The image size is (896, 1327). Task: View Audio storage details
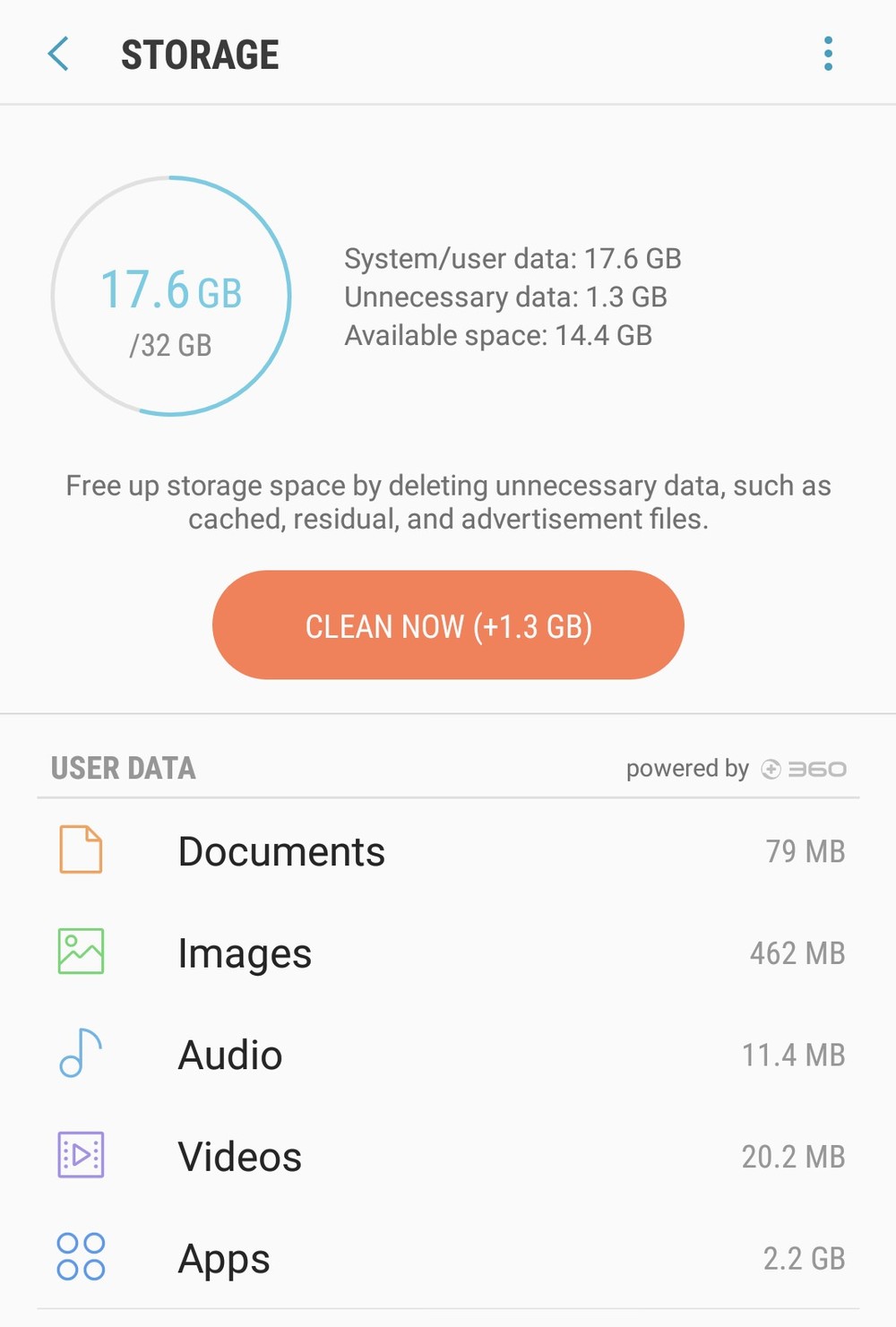(x=448, y=1055)
